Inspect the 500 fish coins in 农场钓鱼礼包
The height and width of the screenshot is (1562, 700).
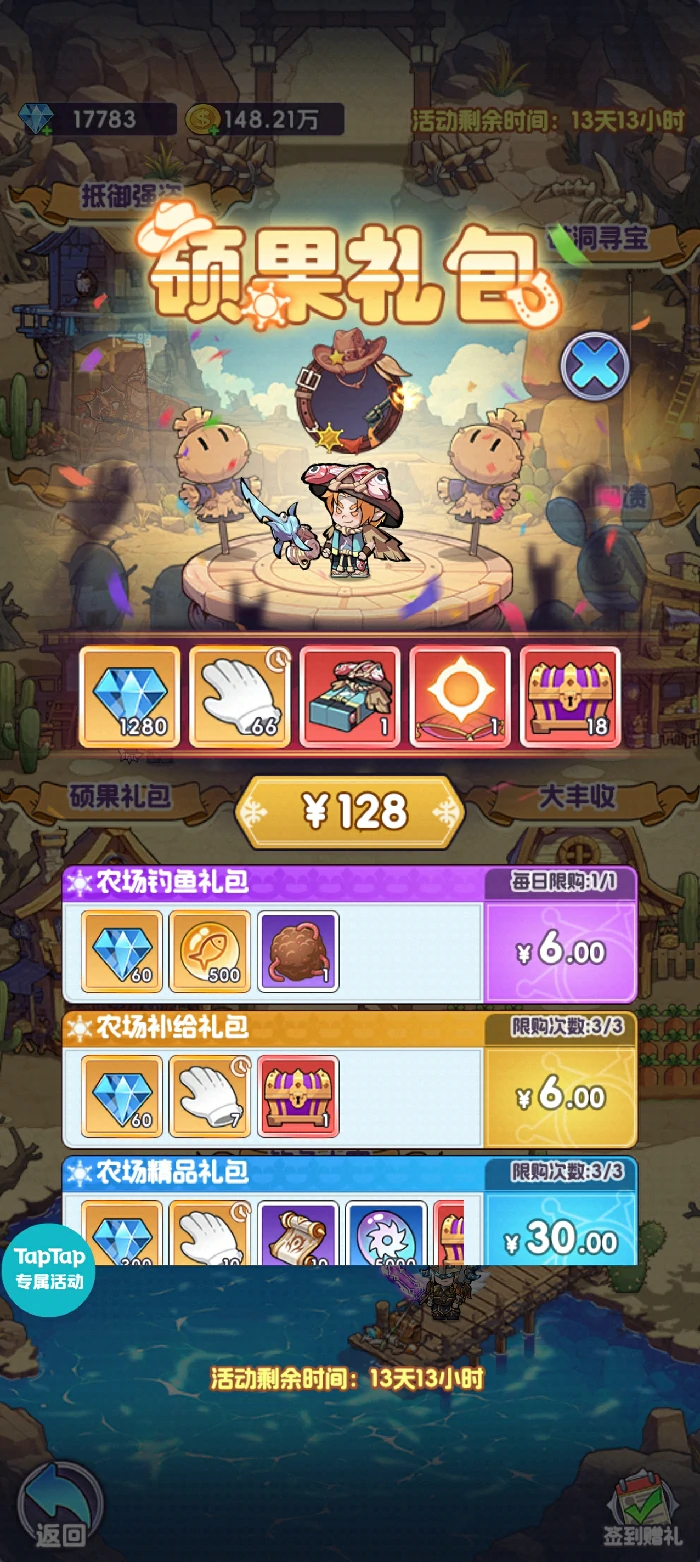(210, 951)
